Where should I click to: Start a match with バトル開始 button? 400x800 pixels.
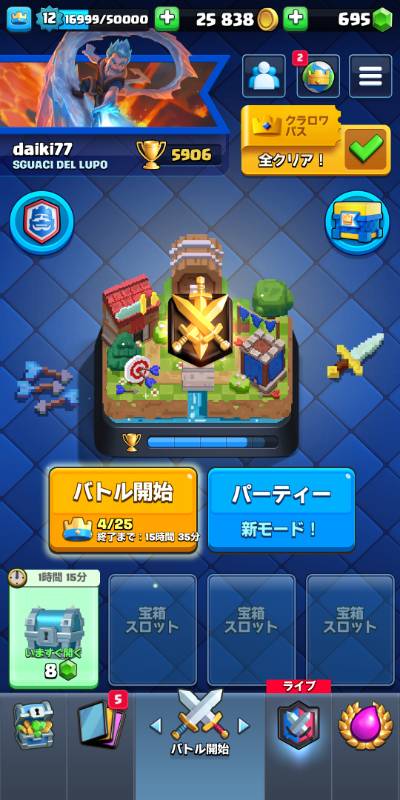tap(123, 510)
